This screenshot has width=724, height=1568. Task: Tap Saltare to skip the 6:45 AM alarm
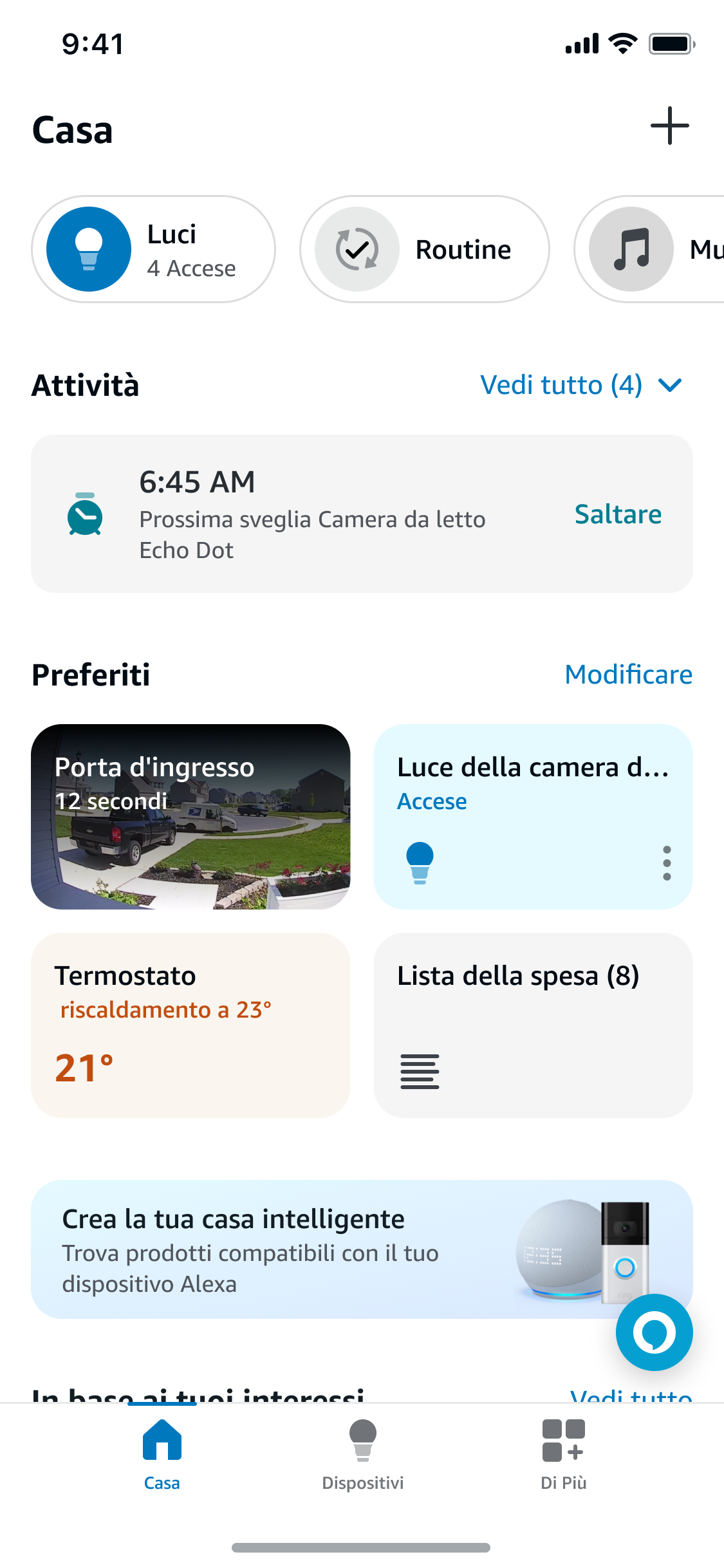(618, 514)
